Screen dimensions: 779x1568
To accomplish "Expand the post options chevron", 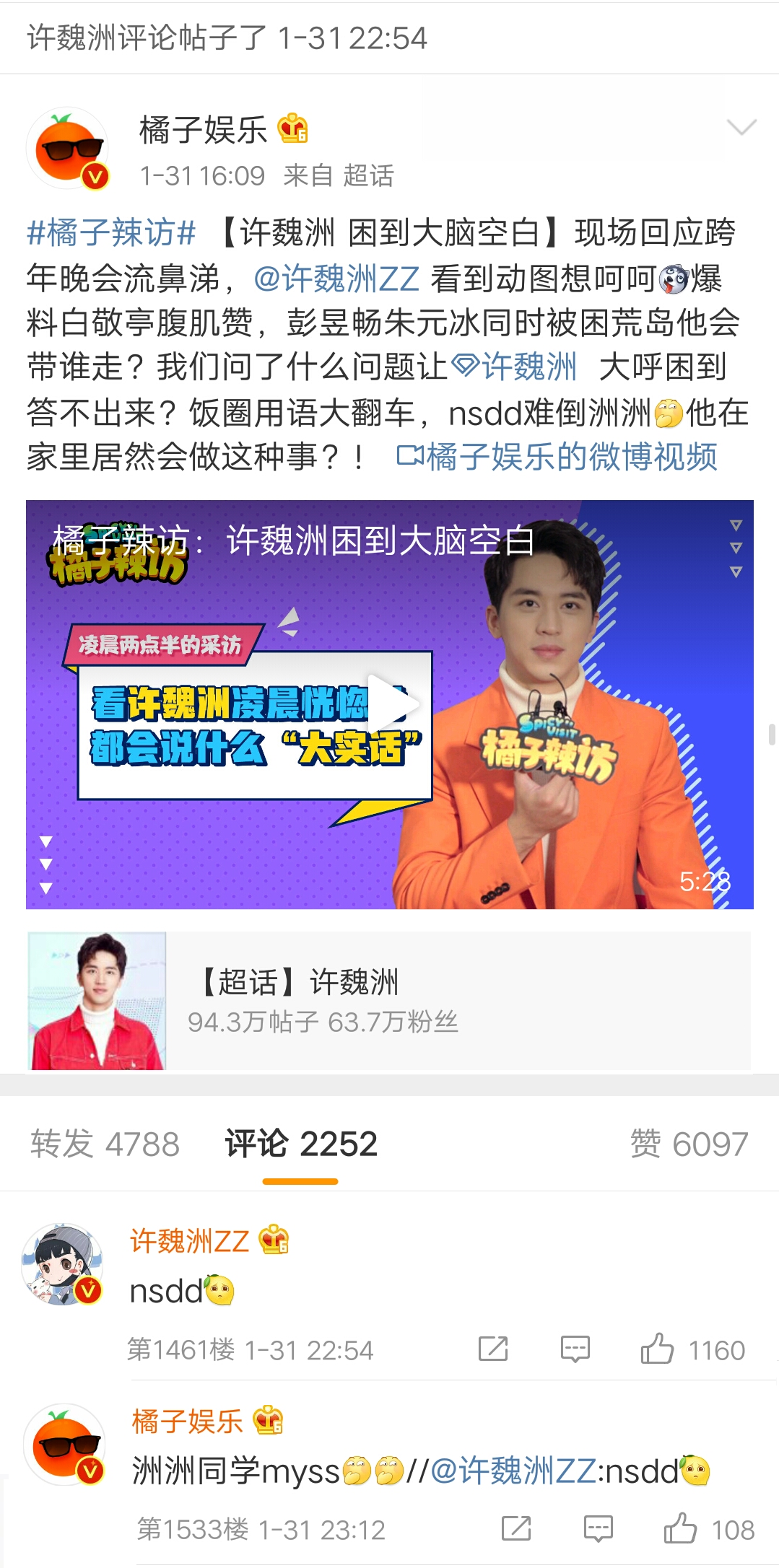I will click(741, 128).
